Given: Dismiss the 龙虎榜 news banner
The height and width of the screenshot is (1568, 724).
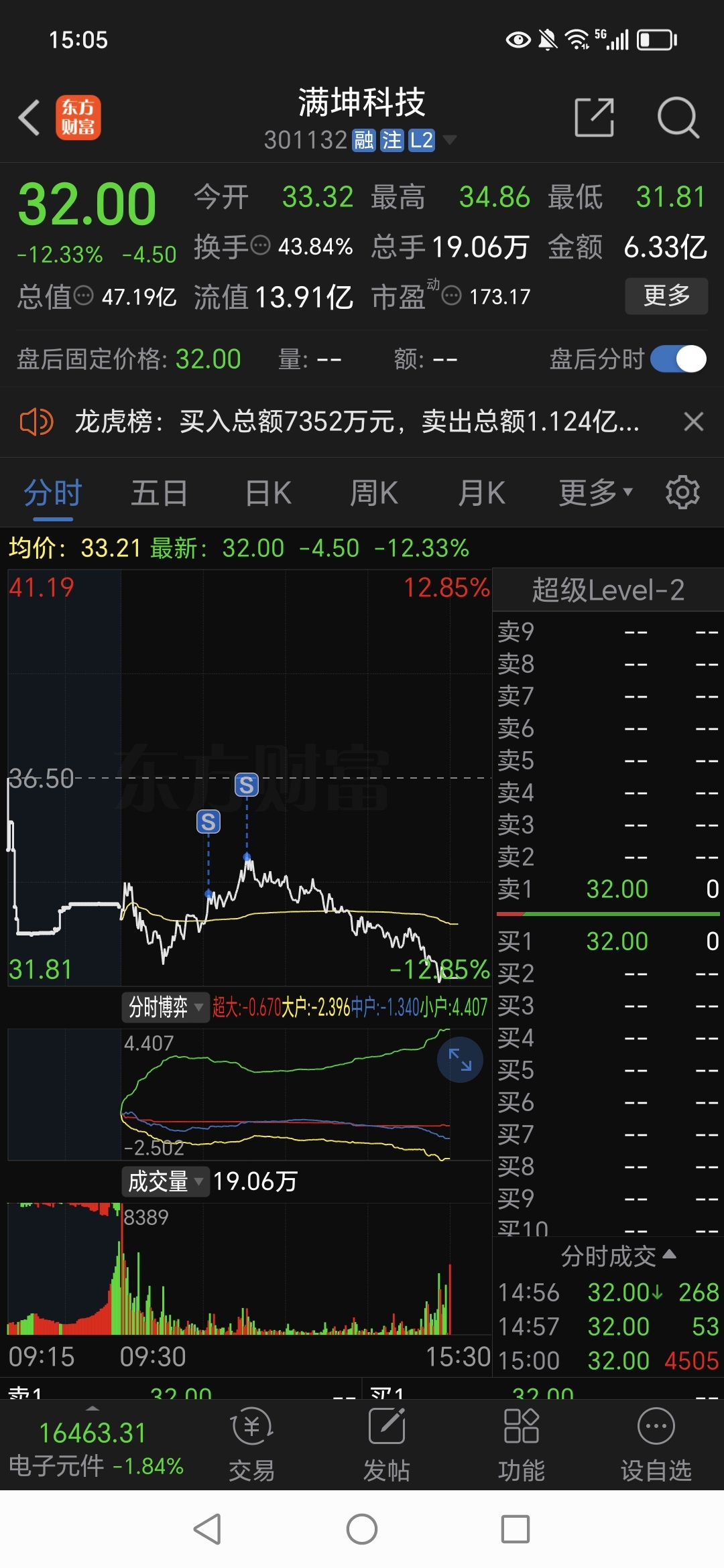Looking at the screenshot, I should tap(693, 422).
